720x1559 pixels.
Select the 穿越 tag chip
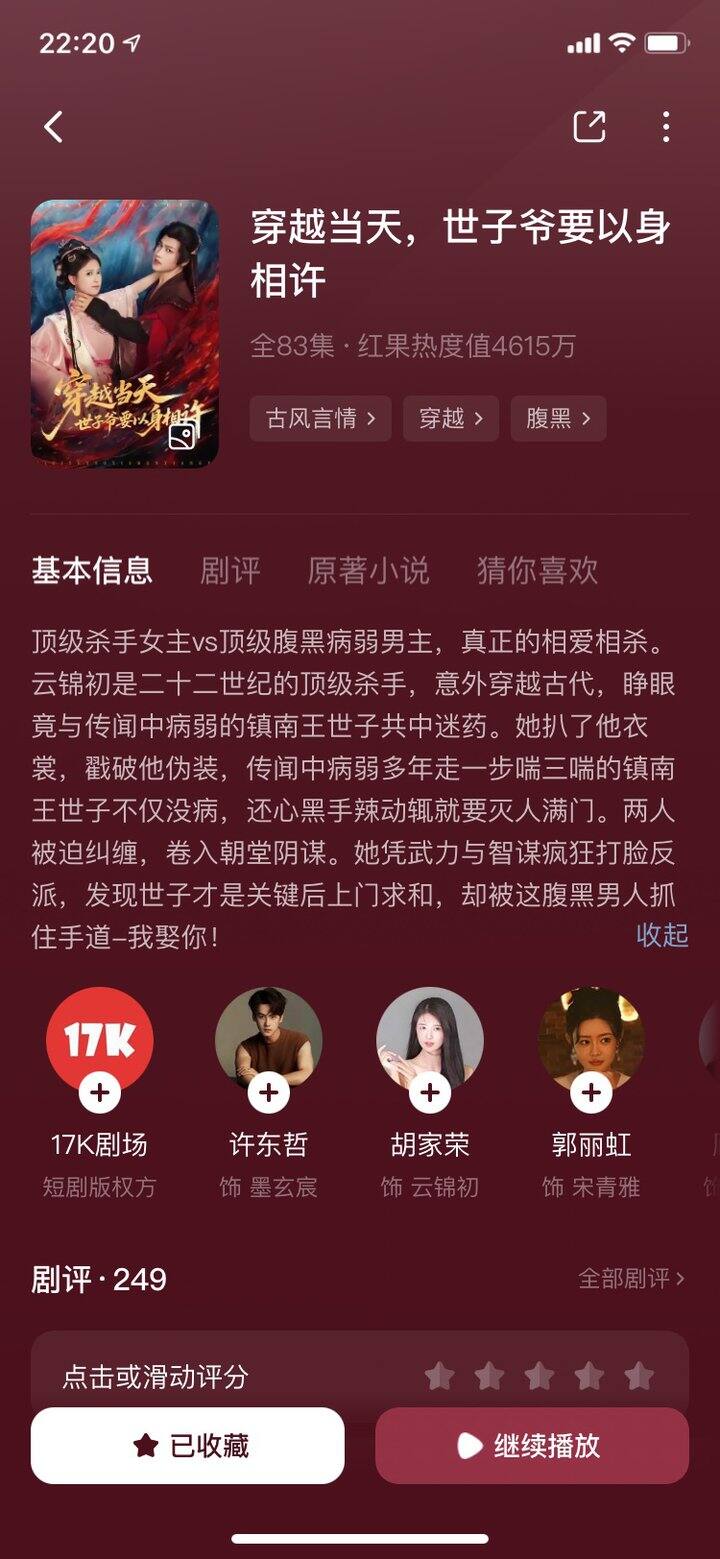pyautogui.click(x=450, y=418)
